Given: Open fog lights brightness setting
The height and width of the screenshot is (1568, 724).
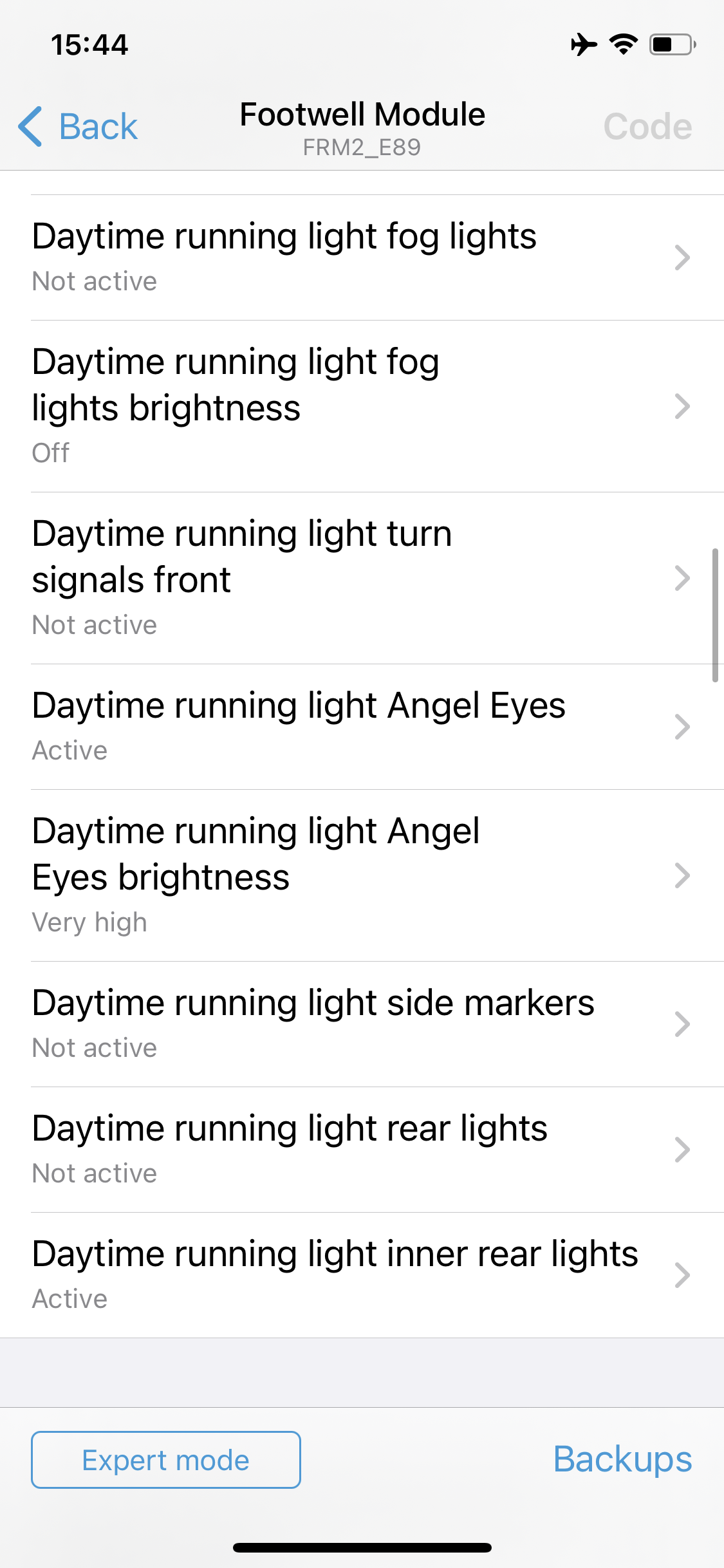Looking at the screenshot, I should [x=360, y=406].
